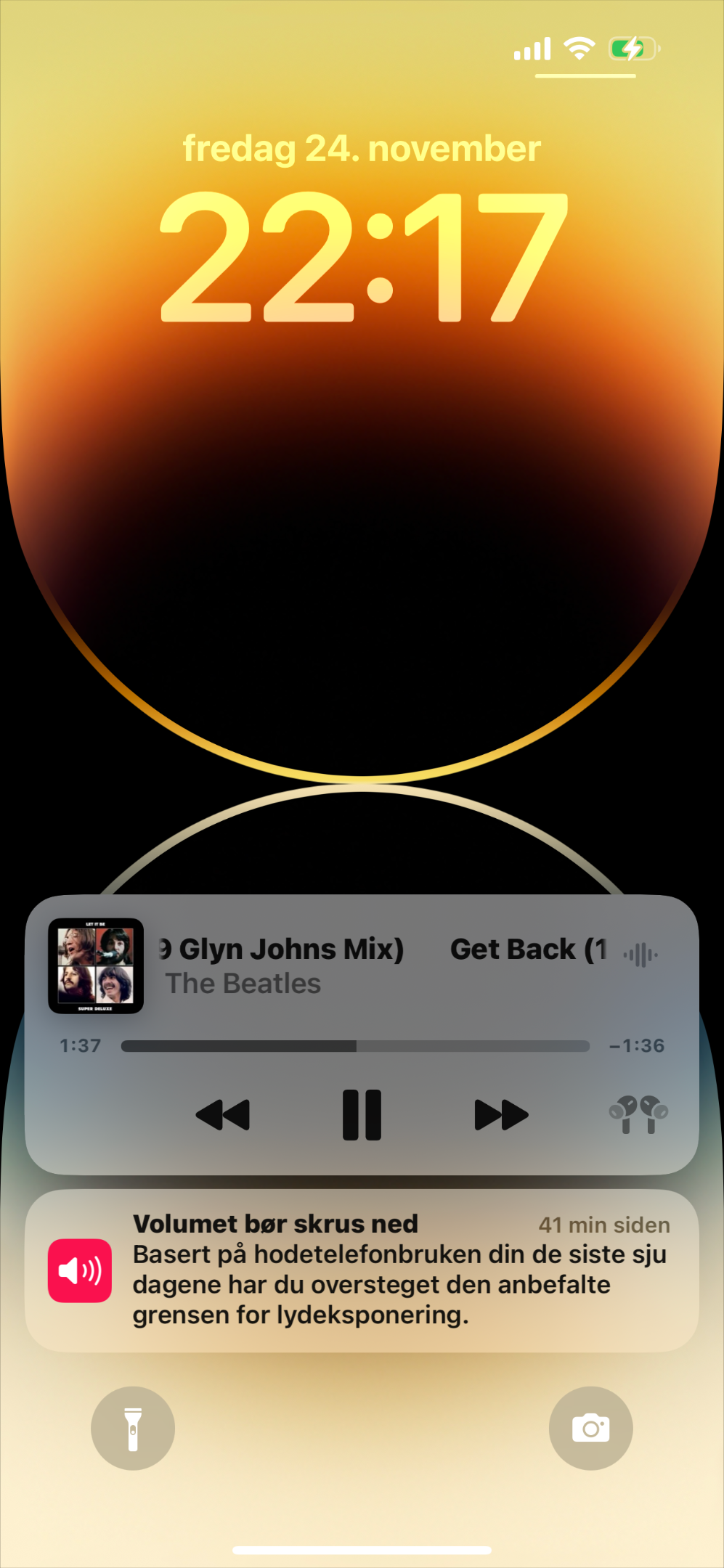Screen dimensions: 724x1568
Task: Skip forward to the next track
Action: 501,1115
